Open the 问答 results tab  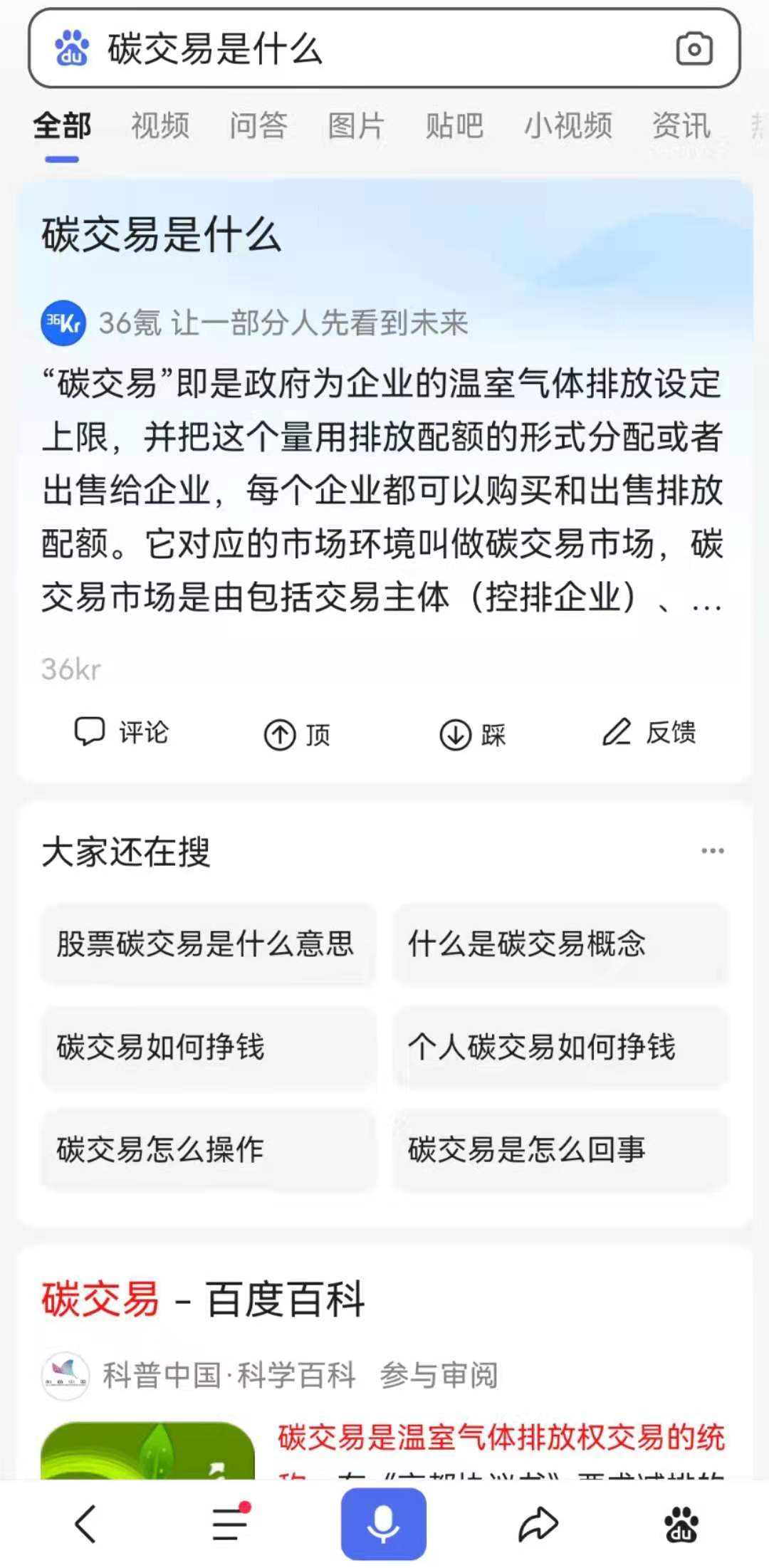[x=259, y=125]
